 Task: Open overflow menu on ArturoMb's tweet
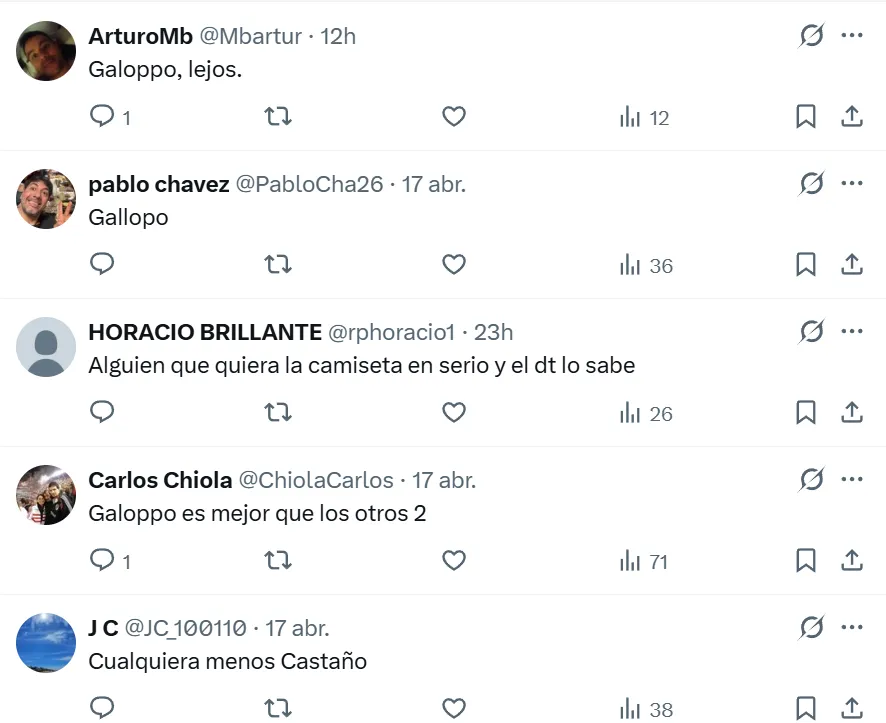(x=852, y=36)
